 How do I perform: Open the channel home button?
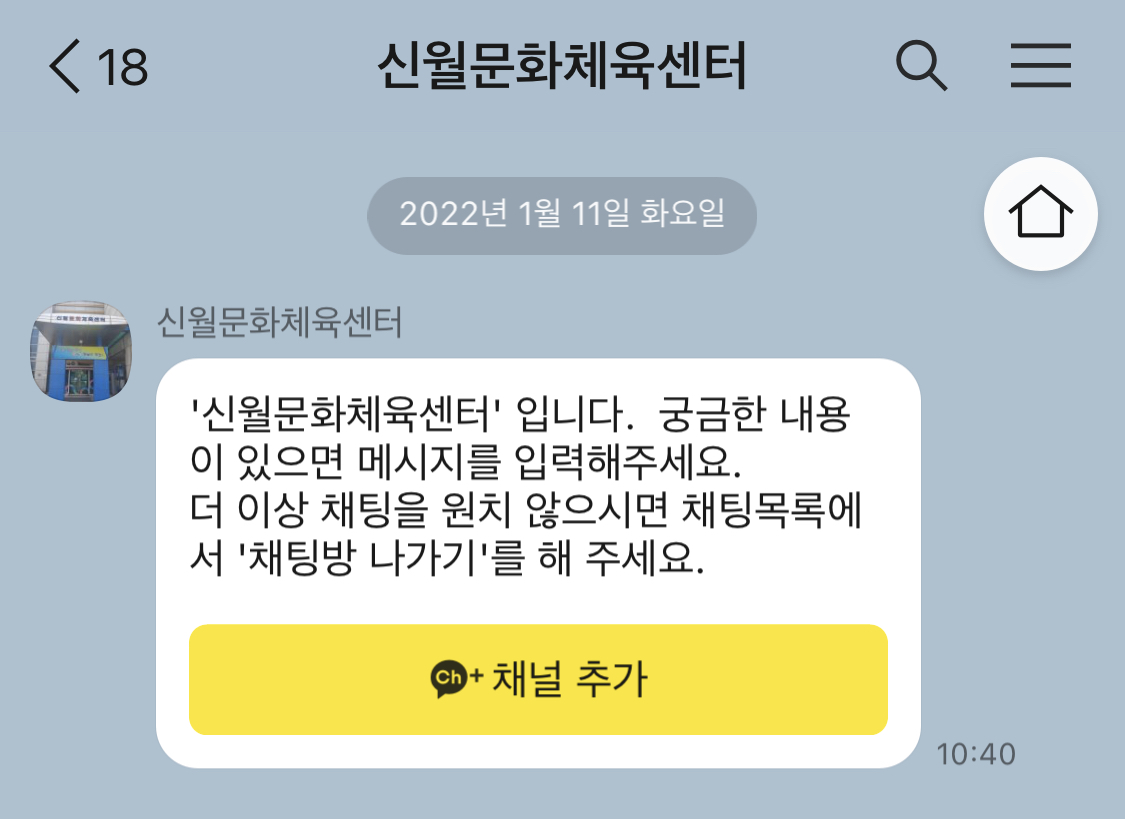(x=1040, y=214)
